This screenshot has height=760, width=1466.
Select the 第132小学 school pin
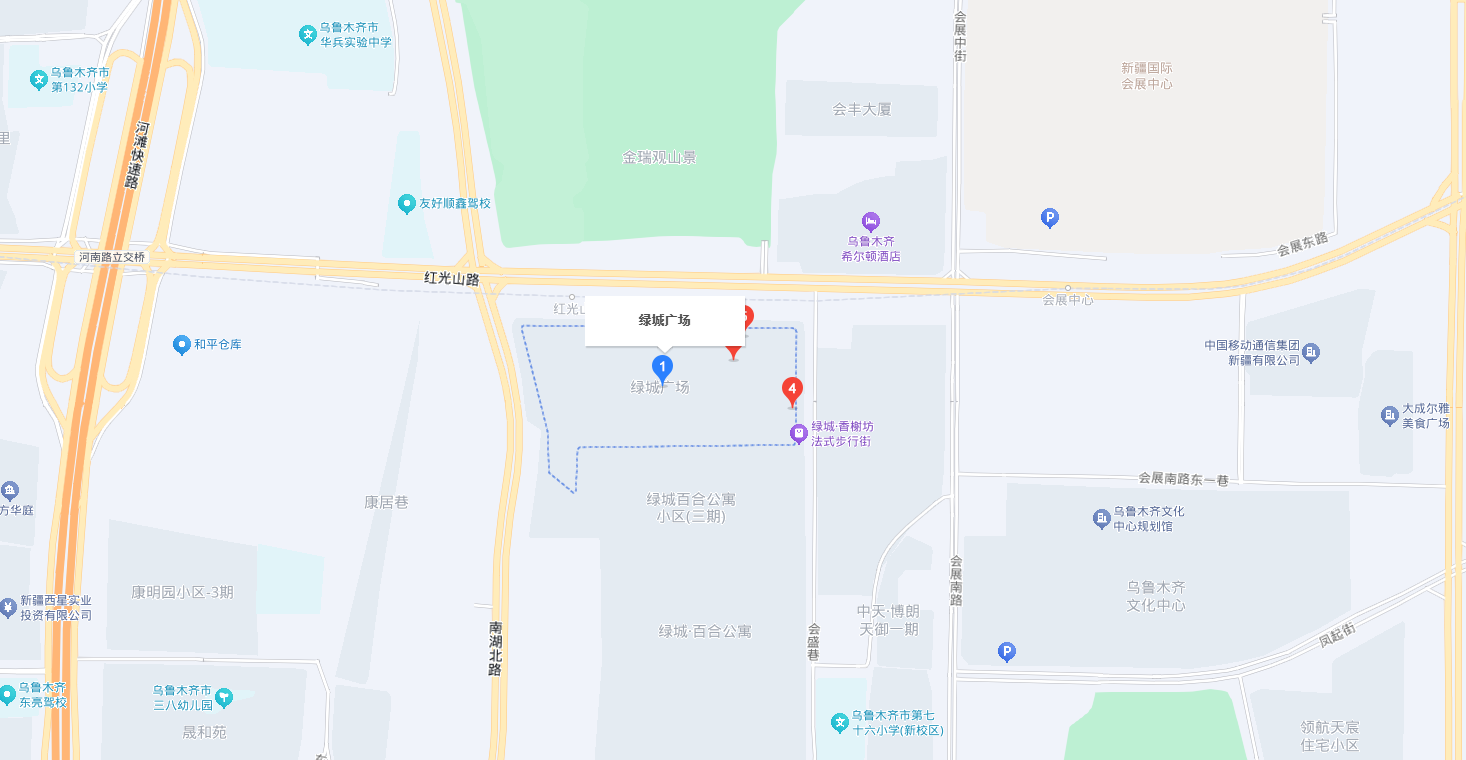pos(38,80)
